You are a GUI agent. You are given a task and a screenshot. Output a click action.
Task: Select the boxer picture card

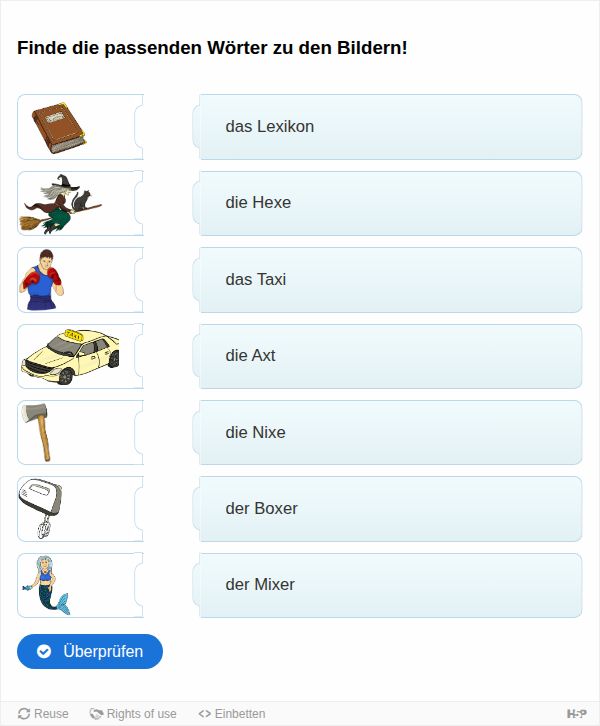(x=78, y=280)
